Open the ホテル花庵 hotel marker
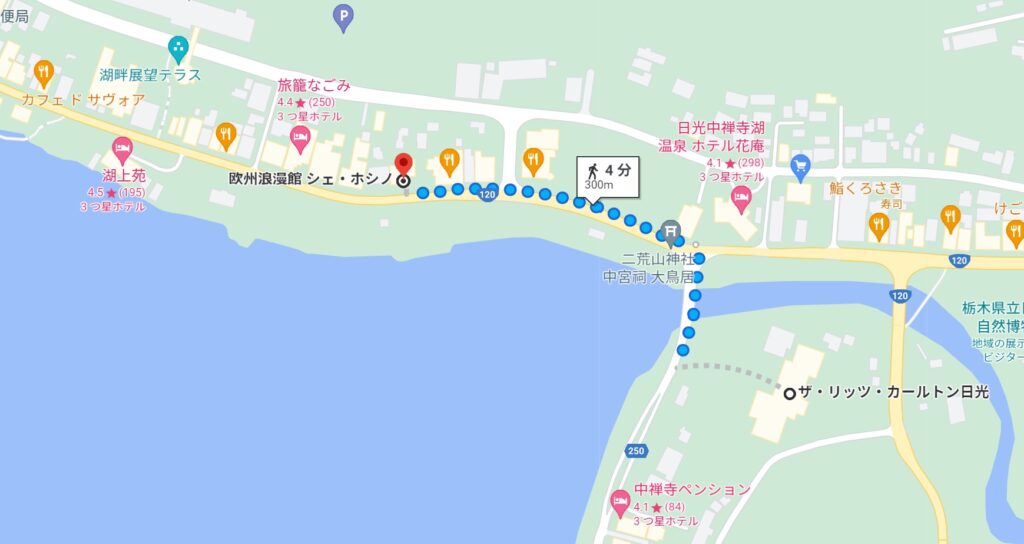 point(741,203)
